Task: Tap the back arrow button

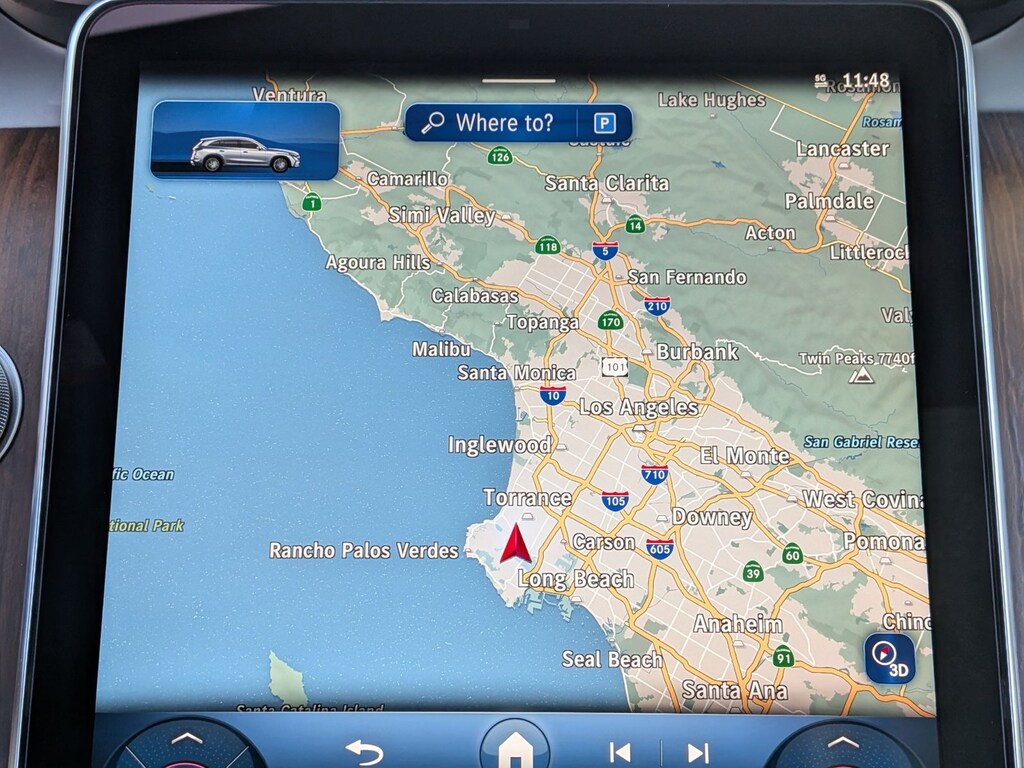Action: point(364,752)
